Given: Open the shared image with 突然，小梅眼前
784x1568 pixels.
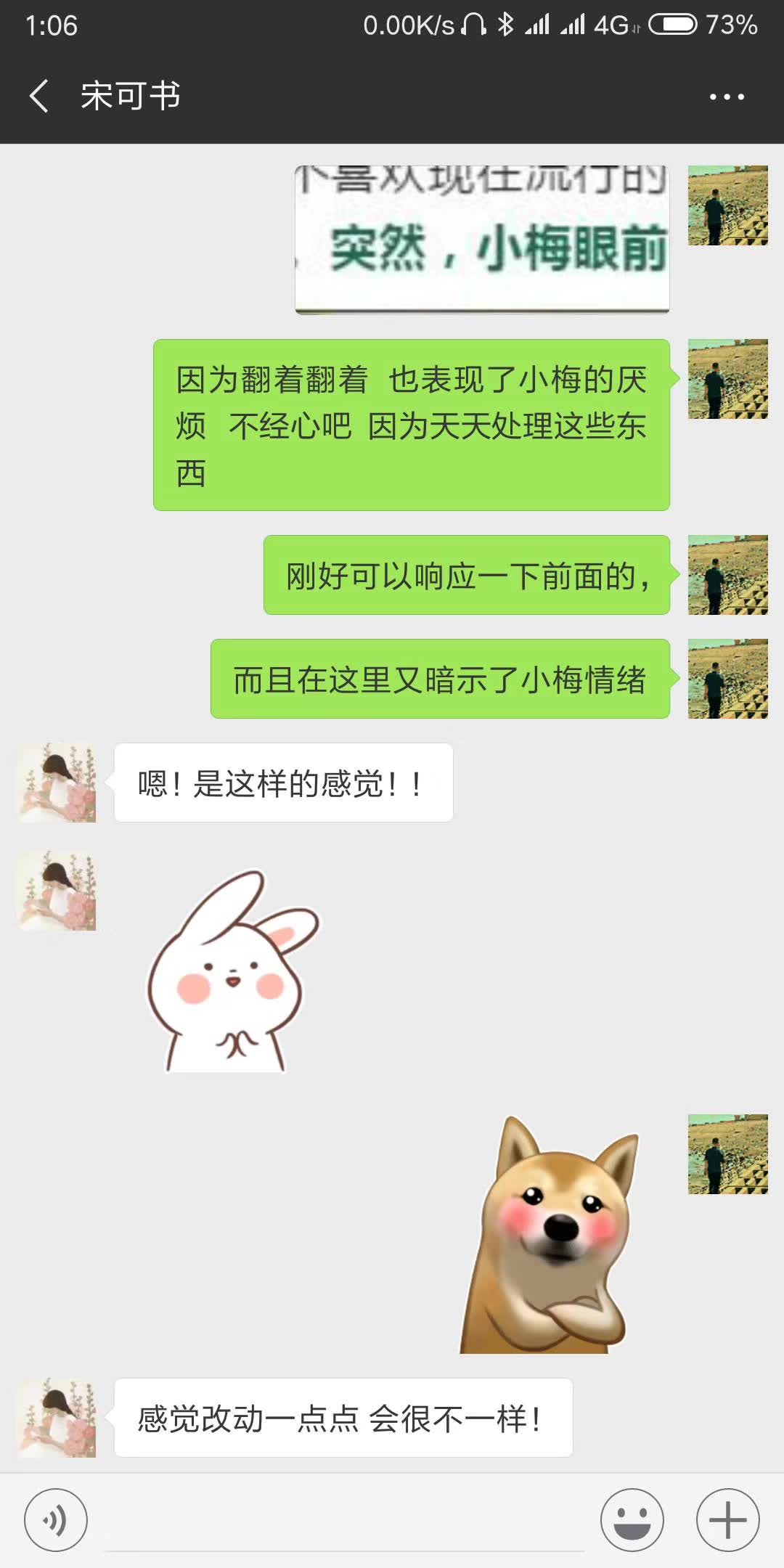Looking at the screenshot, I should tap(482, 240).
